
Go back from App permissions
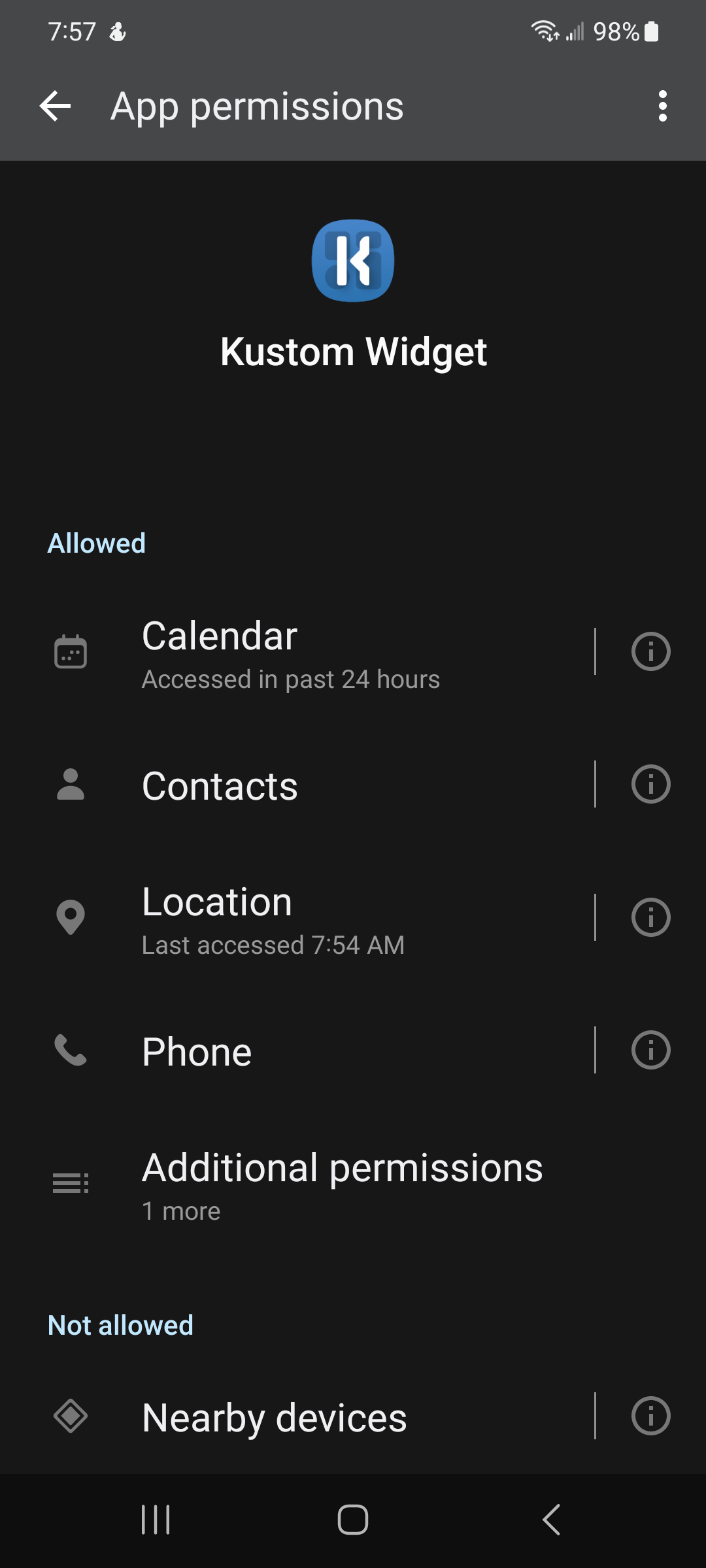tap(55, 106)
